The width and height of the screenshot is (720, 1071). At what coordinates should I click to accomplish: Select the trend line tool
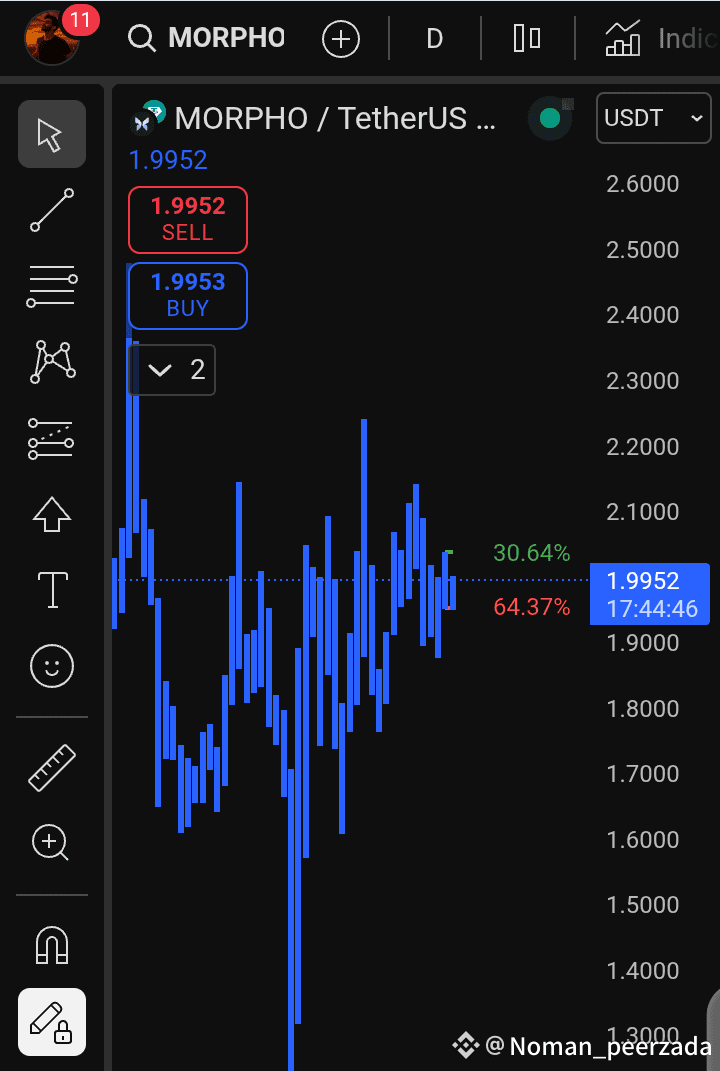tap(51, 210)
